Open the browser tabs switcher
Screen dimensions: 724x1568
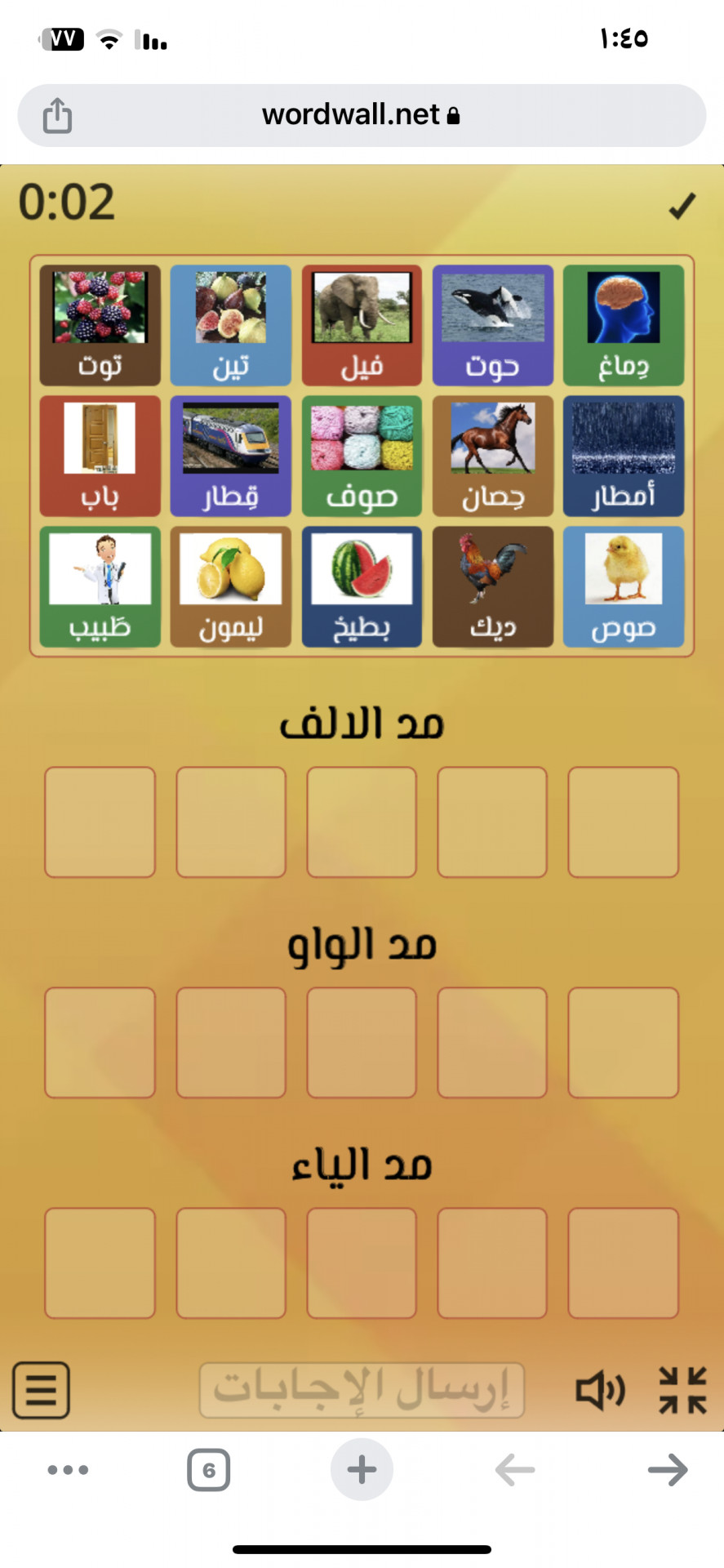tap(208, 1470)
